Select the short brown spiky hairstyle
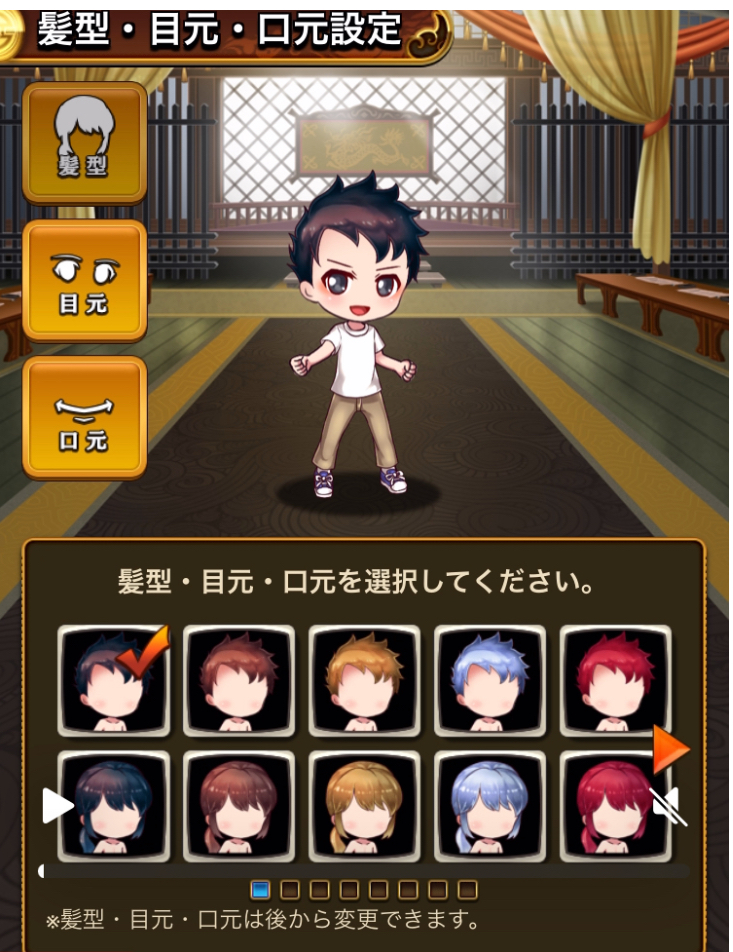The width and height of the screenshot is (733, 952). (239, 680)
